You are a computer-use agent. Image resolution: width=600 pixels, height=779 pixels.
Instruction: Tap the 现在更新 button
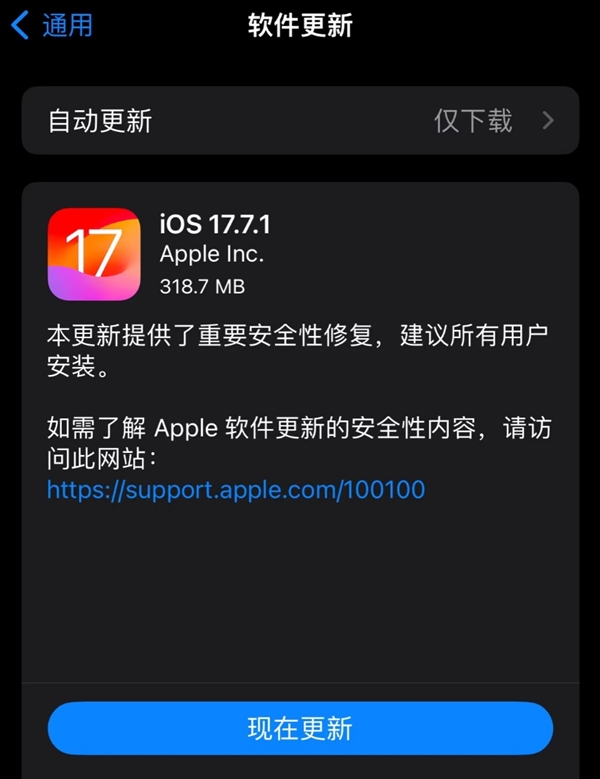300,727
